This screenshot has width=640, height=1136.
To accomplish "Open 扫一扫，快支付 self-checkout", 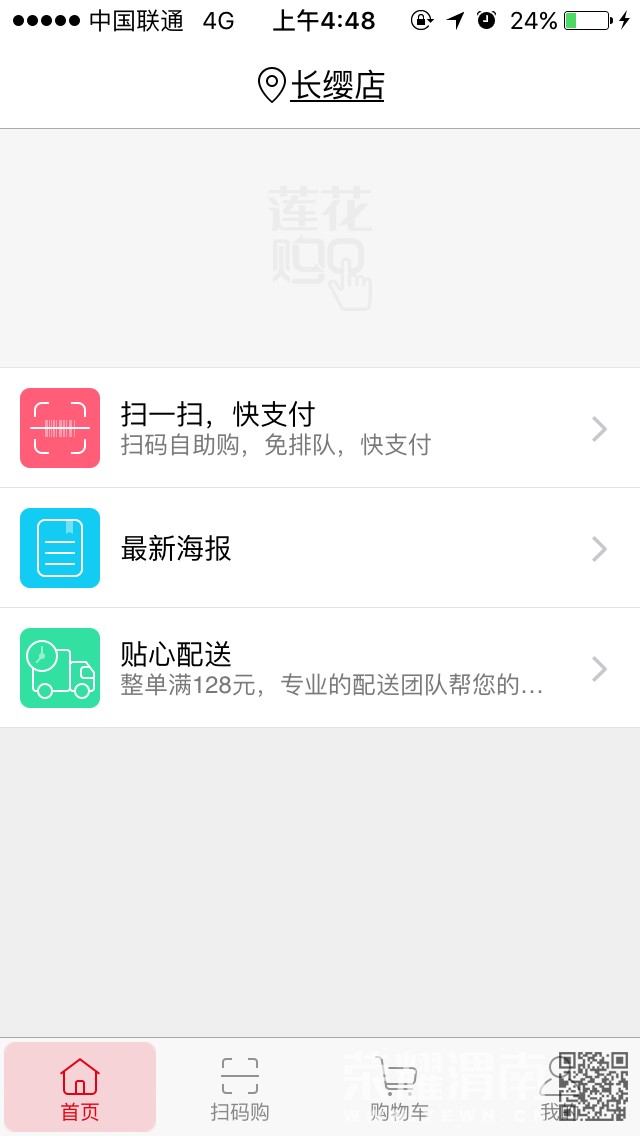I will tap(320, 428).
